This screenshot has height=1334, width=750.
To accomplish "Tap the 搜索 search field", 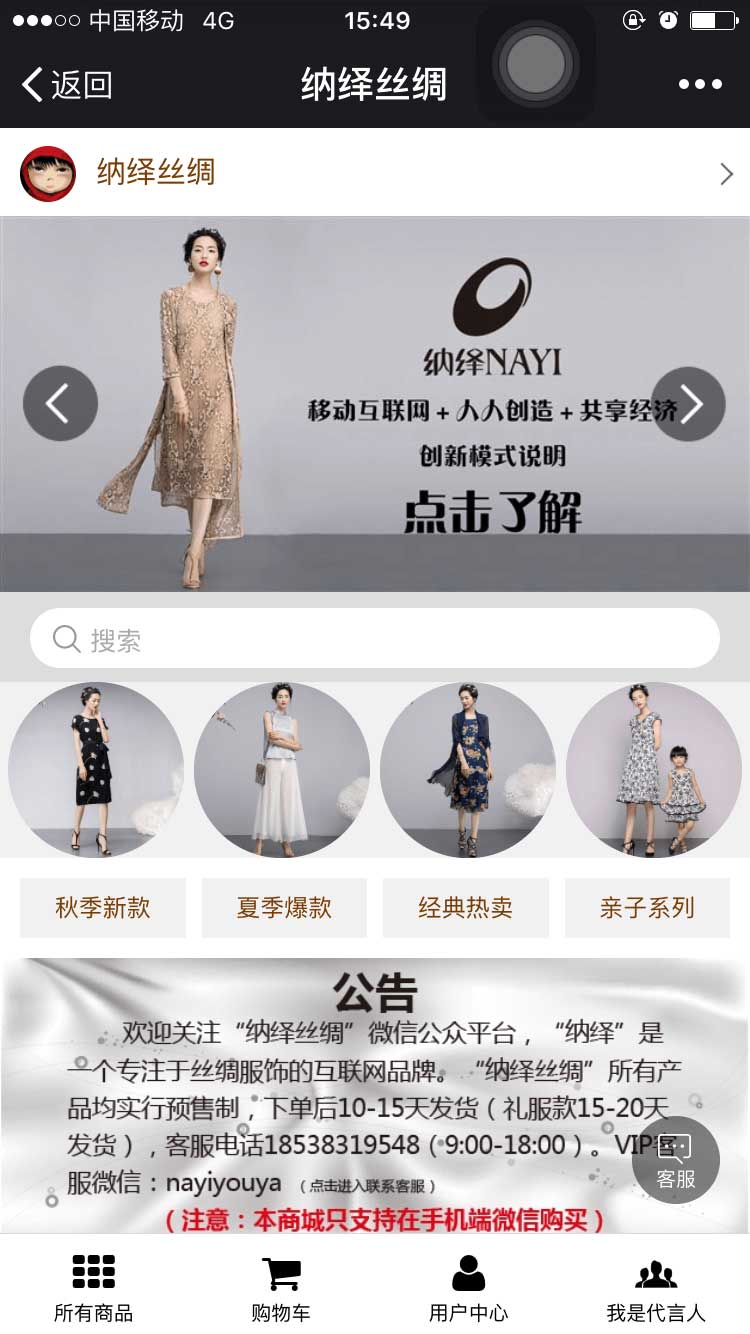I will [375, 639].
